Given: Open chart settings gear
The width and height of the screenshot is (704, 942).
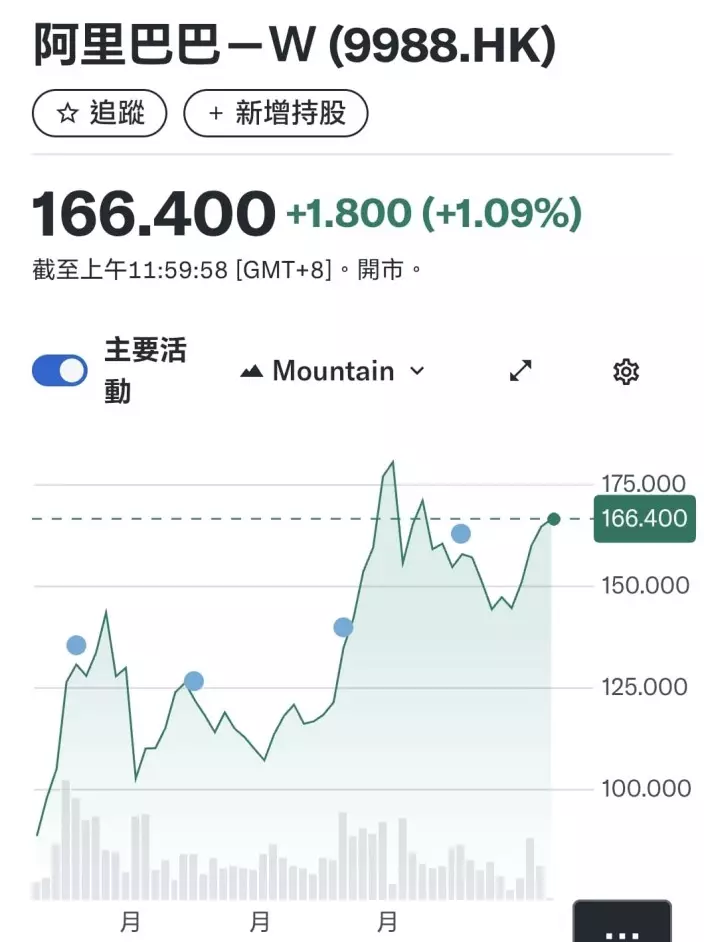Looking at the screenshot, I should [x=626, y=372].
